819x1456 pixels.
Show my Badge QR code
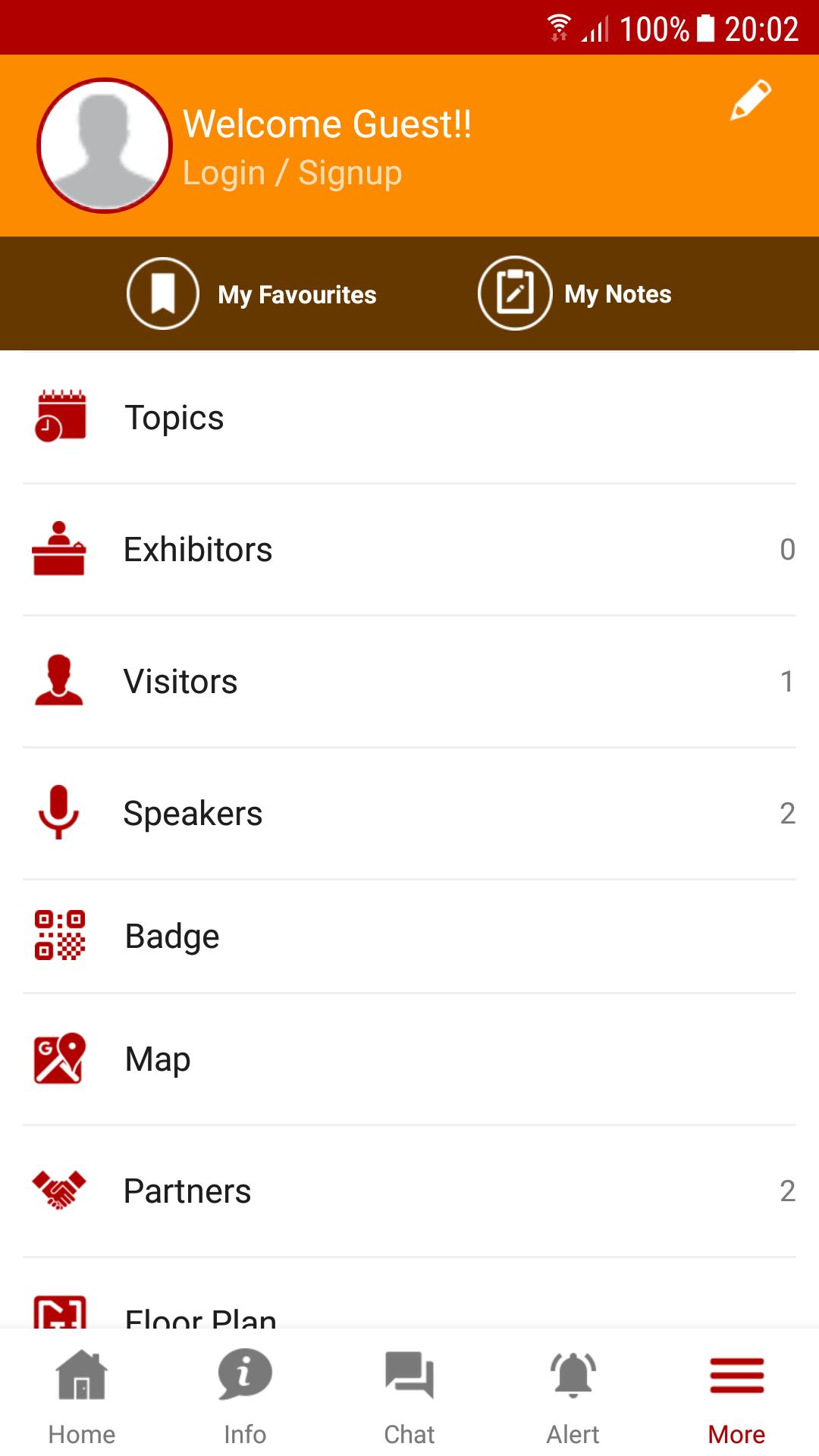click(x=409, y=937)
